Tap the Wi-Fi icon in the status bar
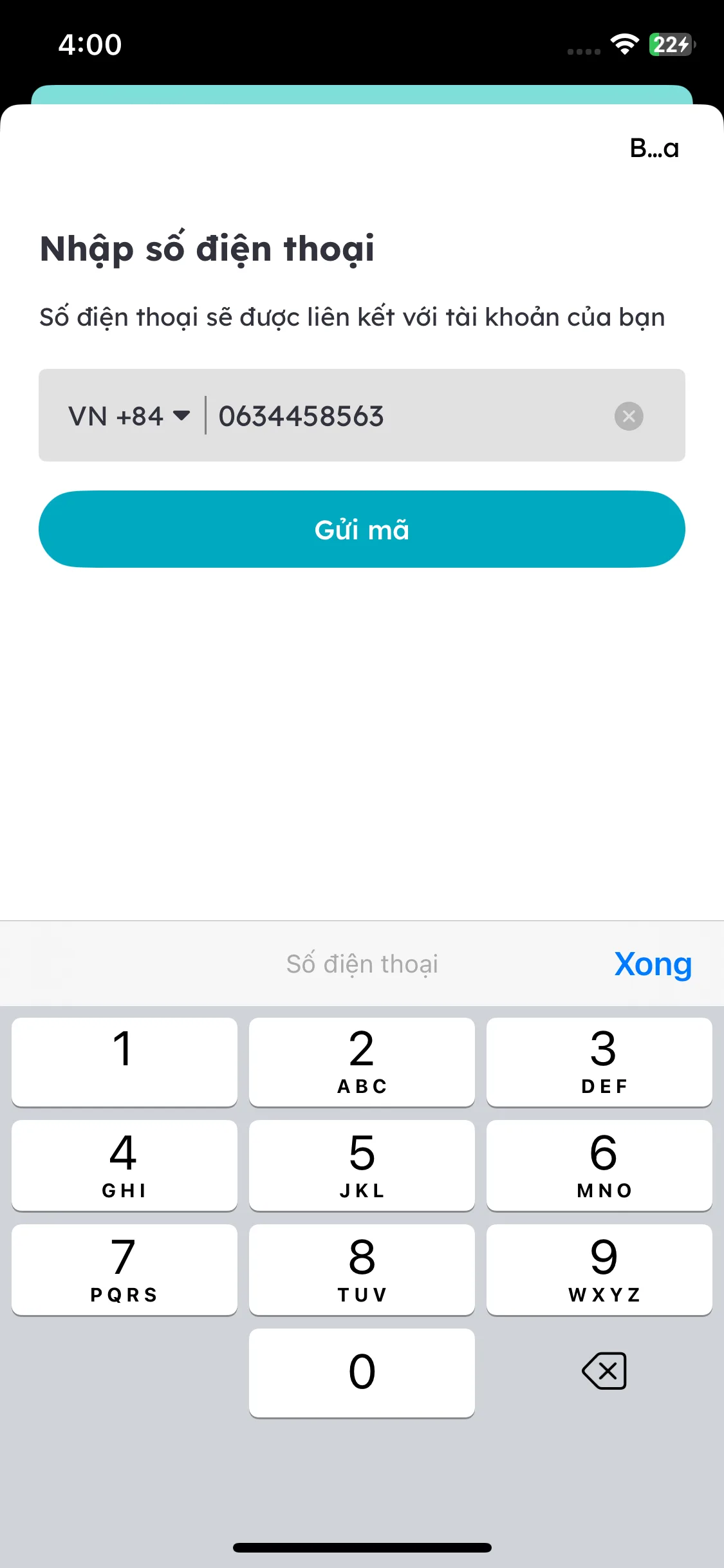The height and width of the screenshot is (1568, 724). click(x=622, y=44)
